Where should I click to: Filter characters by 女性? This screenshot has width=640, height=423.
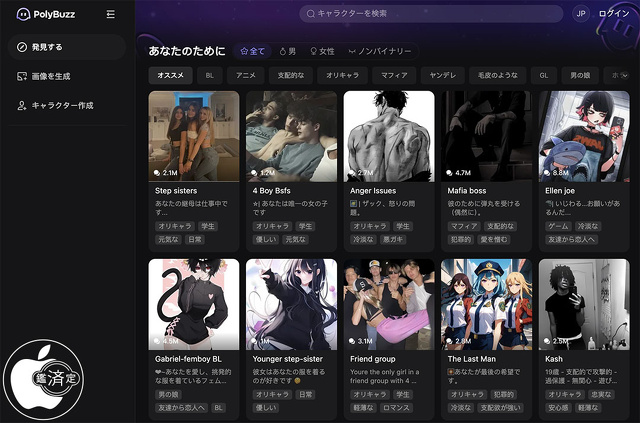point(322,50)
